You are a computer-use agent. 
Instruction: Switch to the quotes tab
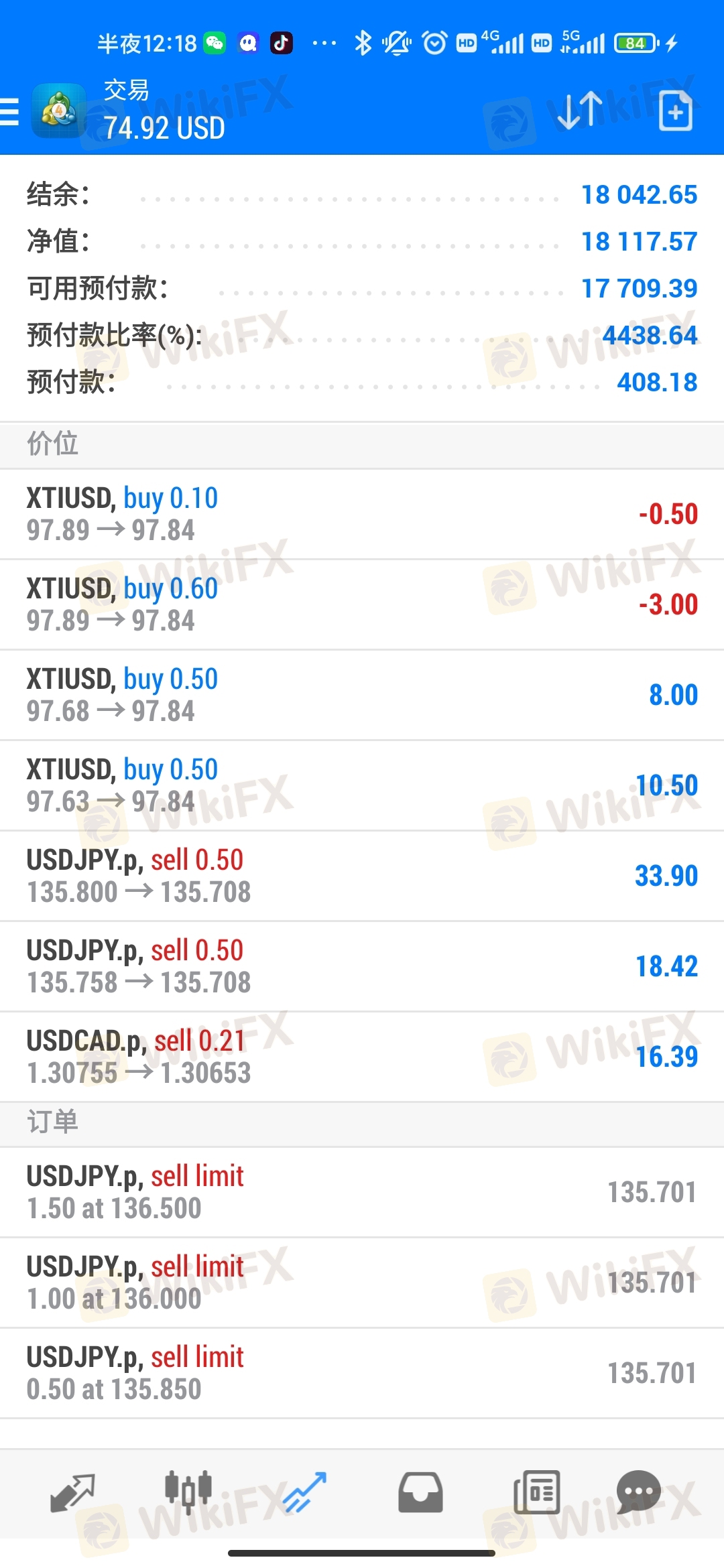[x=72, y=1493]
